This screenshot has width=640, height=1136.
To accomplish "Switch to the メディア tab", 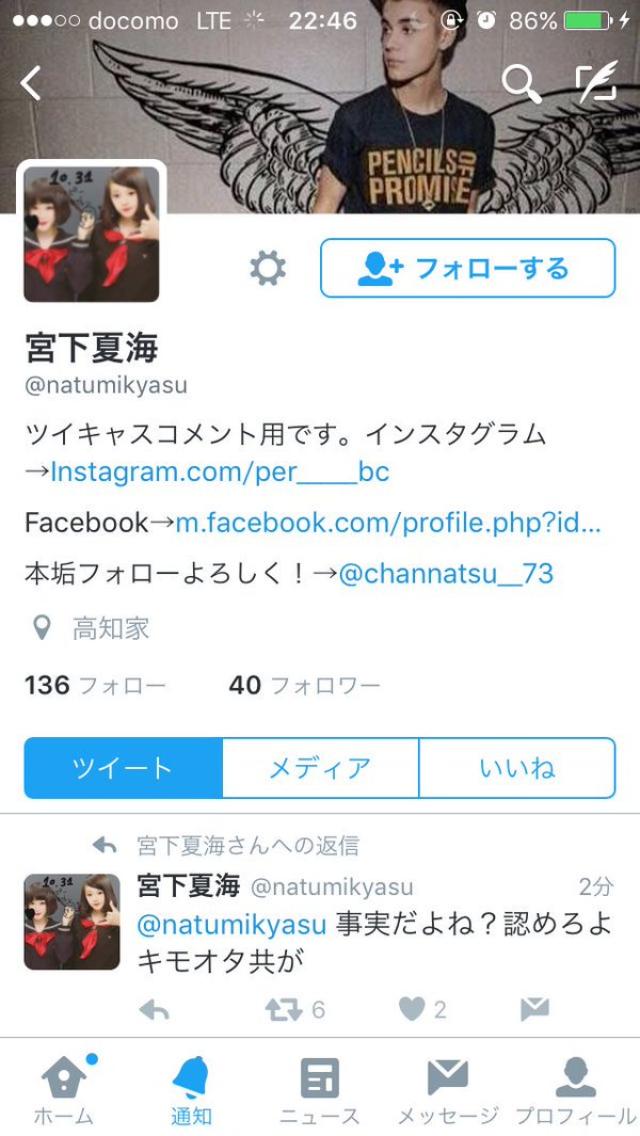I will click(x=320, y=768).
